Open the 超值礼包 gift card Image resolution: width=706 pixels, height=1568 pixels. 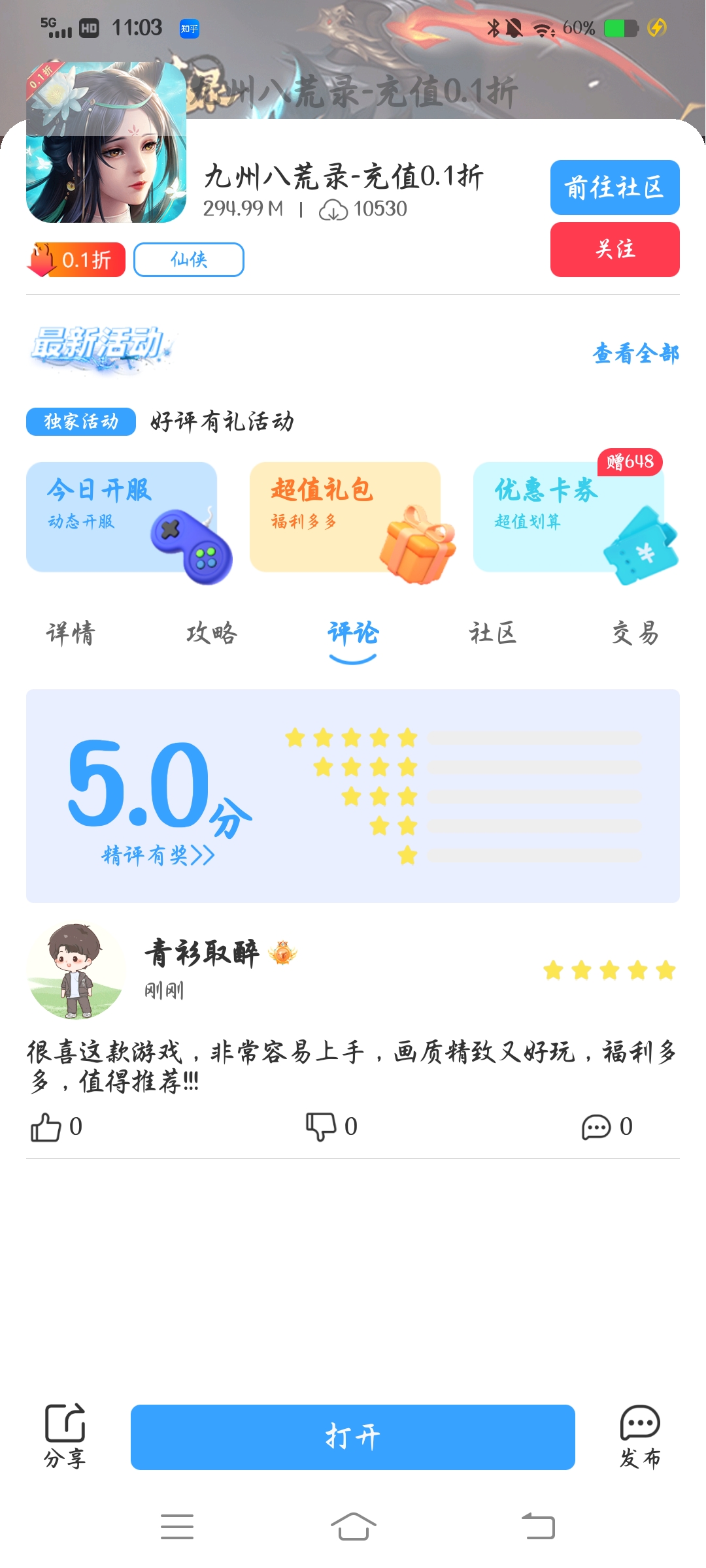(345, 517)
